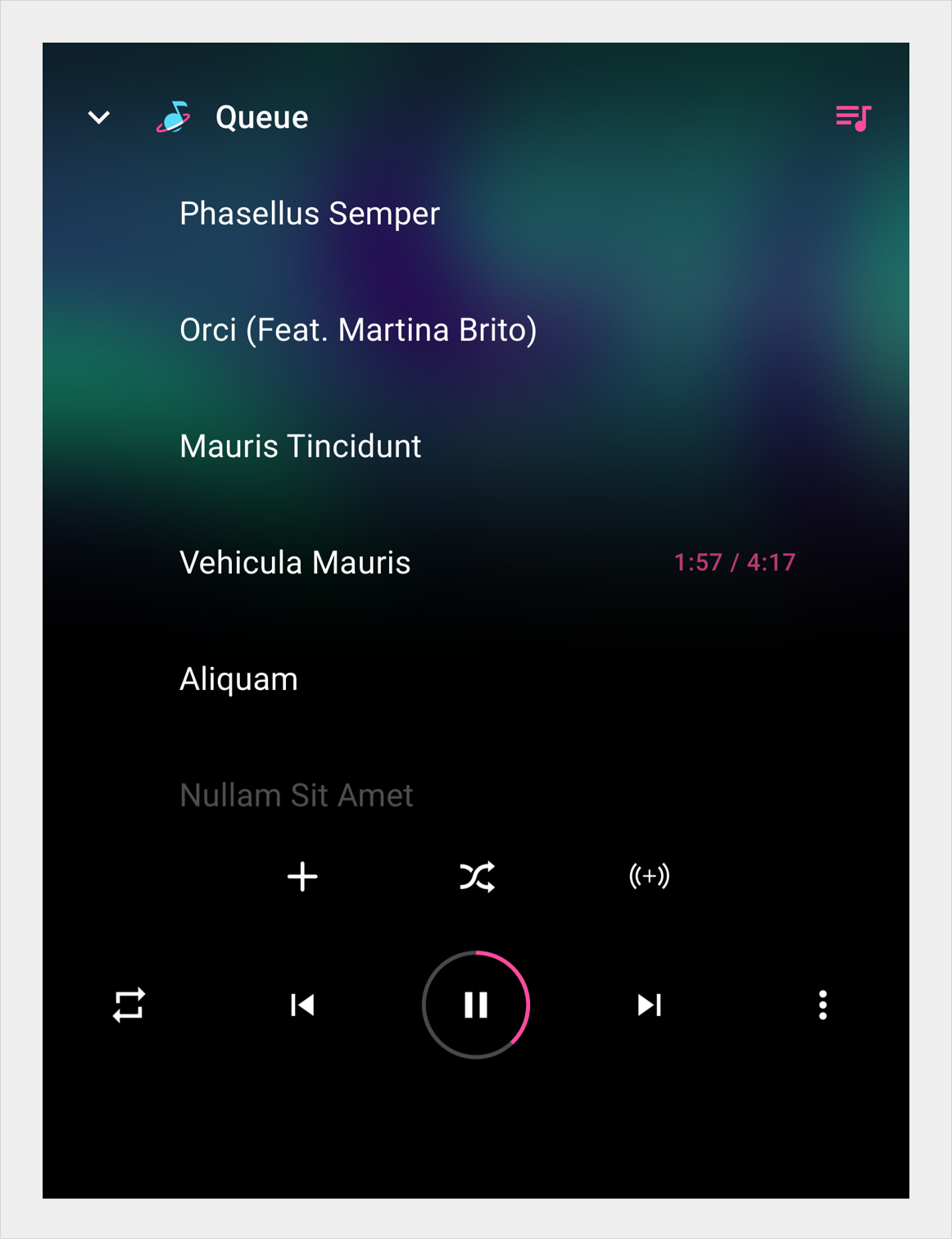Tap the radio plus icon
The width and height of the screenshot is (952, 1239).
pos(649,876)
